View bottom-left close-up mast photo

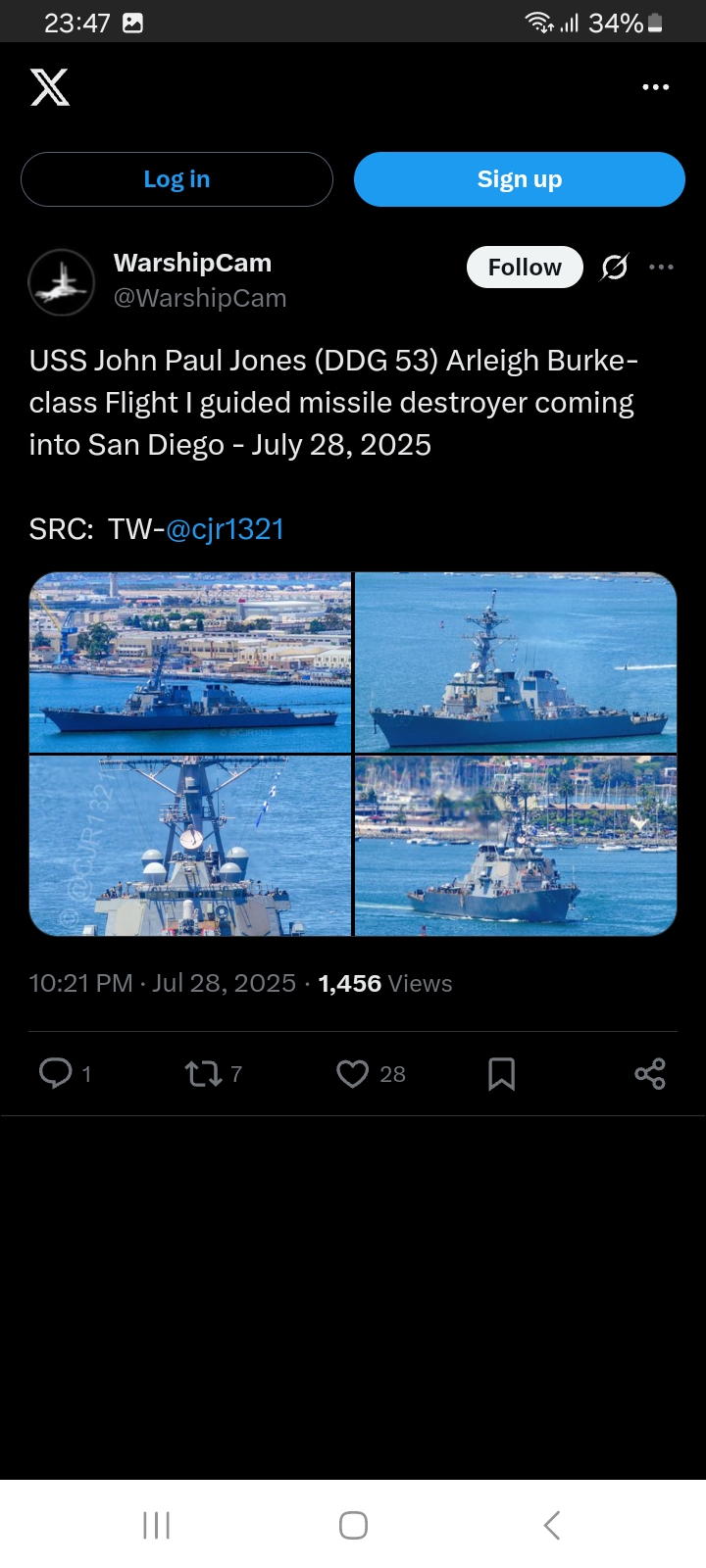click(x=190, y=846)
